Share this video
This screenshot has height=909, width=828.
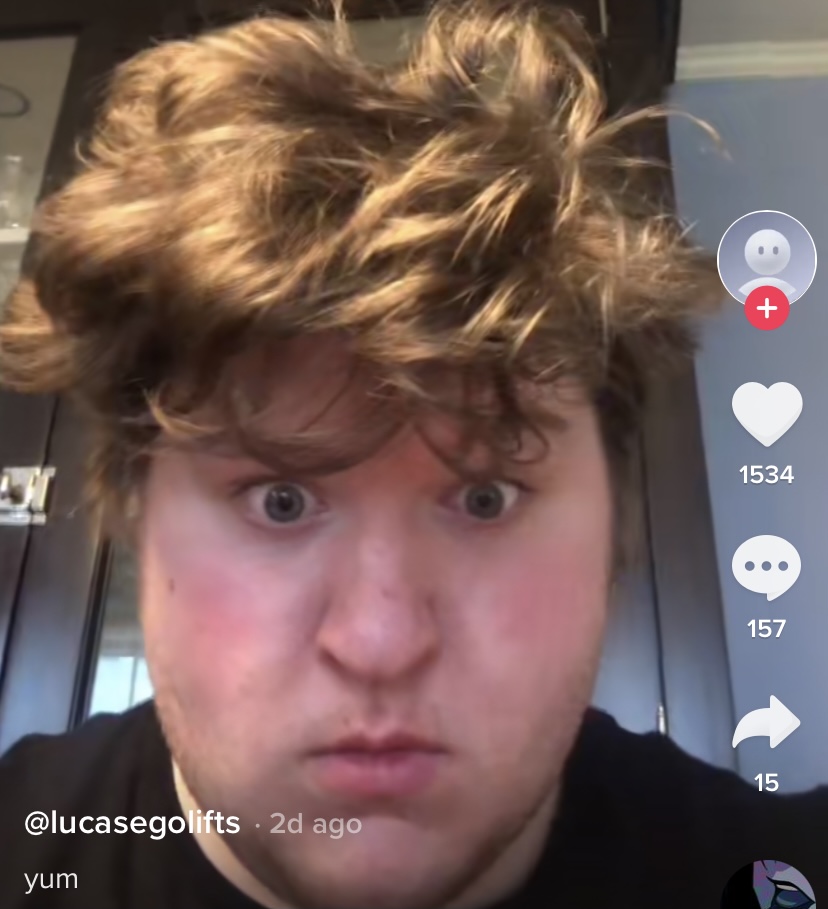(x=766, y=723)
